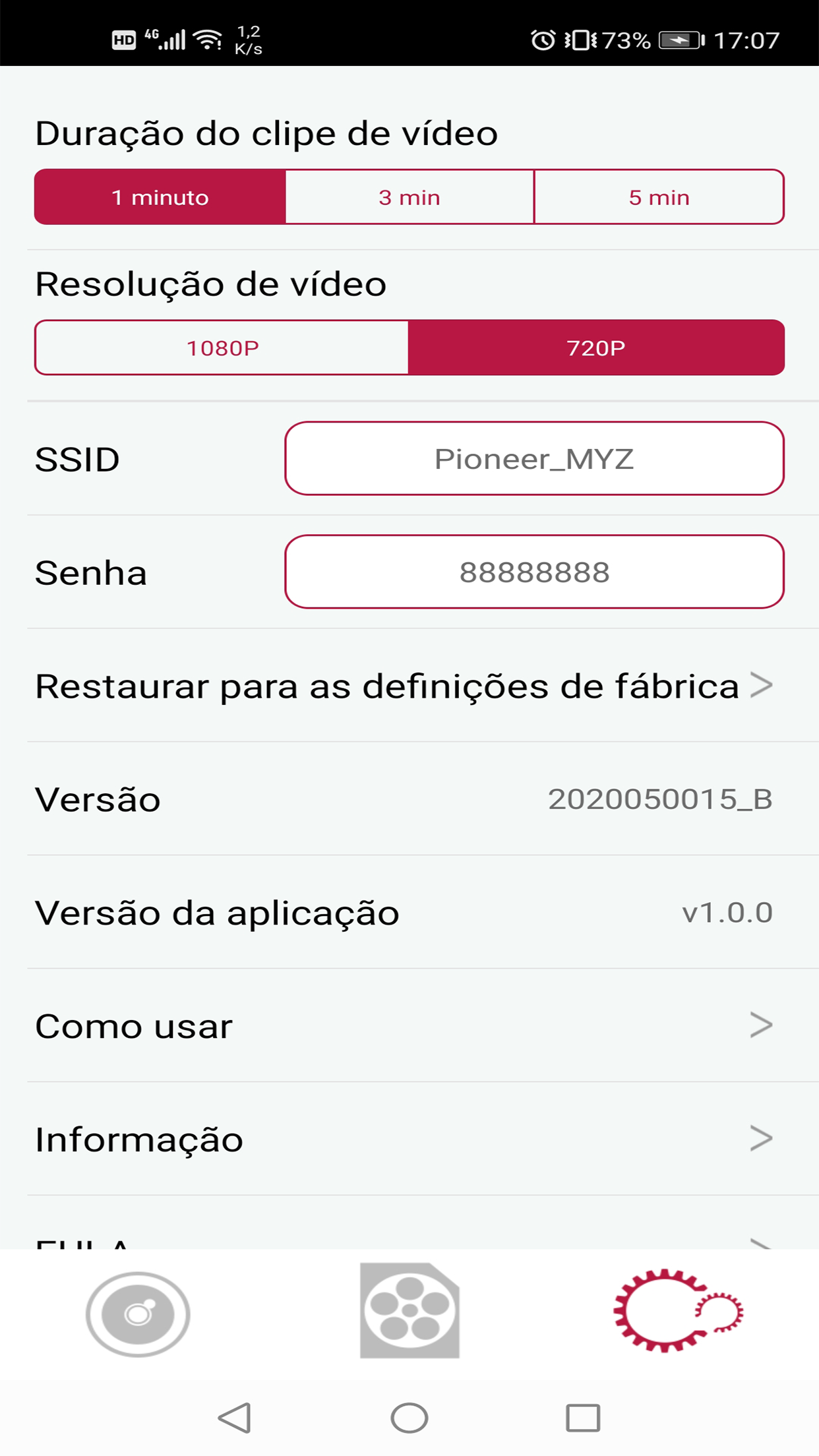Return to the home screen
The height and width of the screenshot is (1456, 819).
409,1417
